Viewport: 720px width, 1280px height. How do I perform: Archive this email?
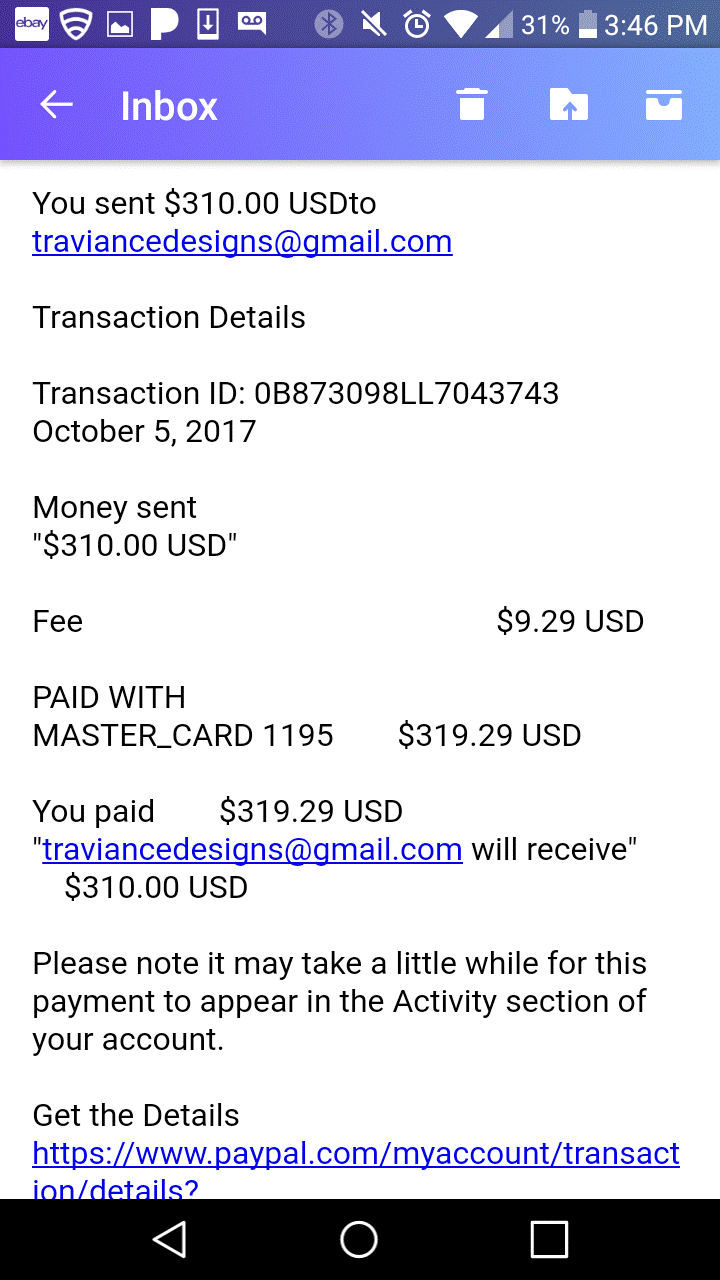point(663,105)
